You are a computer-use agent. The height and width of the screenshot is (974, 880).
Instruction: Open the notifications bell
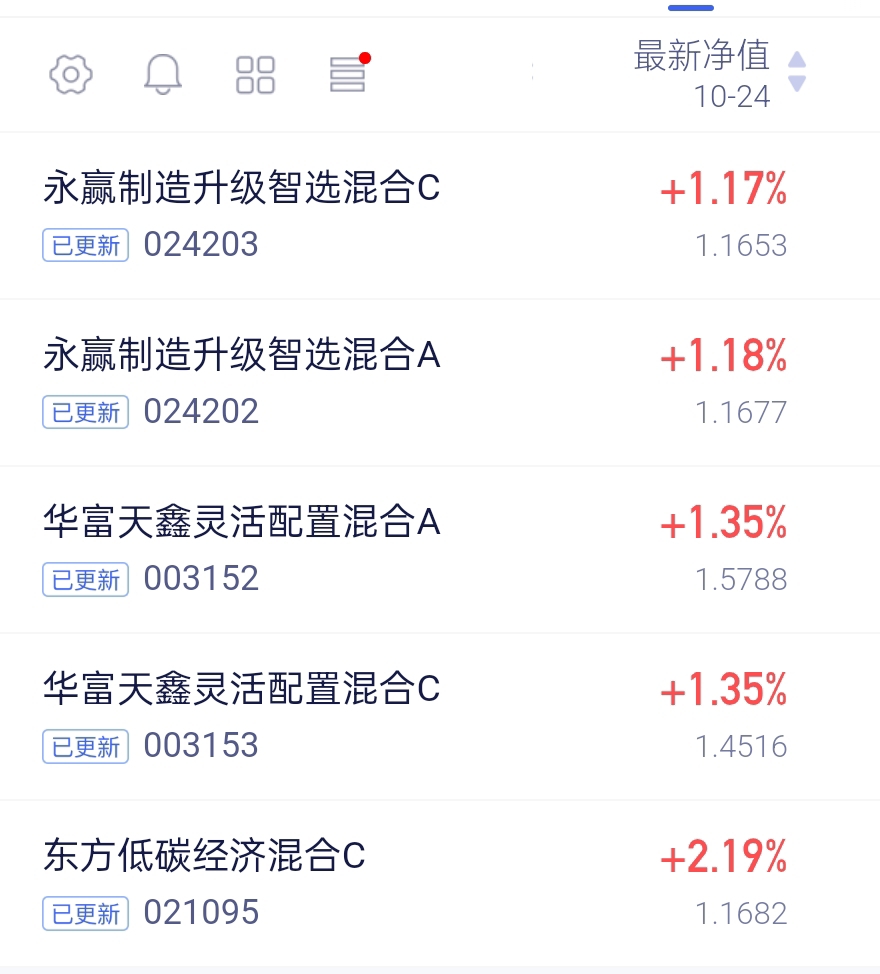point(163,75)
